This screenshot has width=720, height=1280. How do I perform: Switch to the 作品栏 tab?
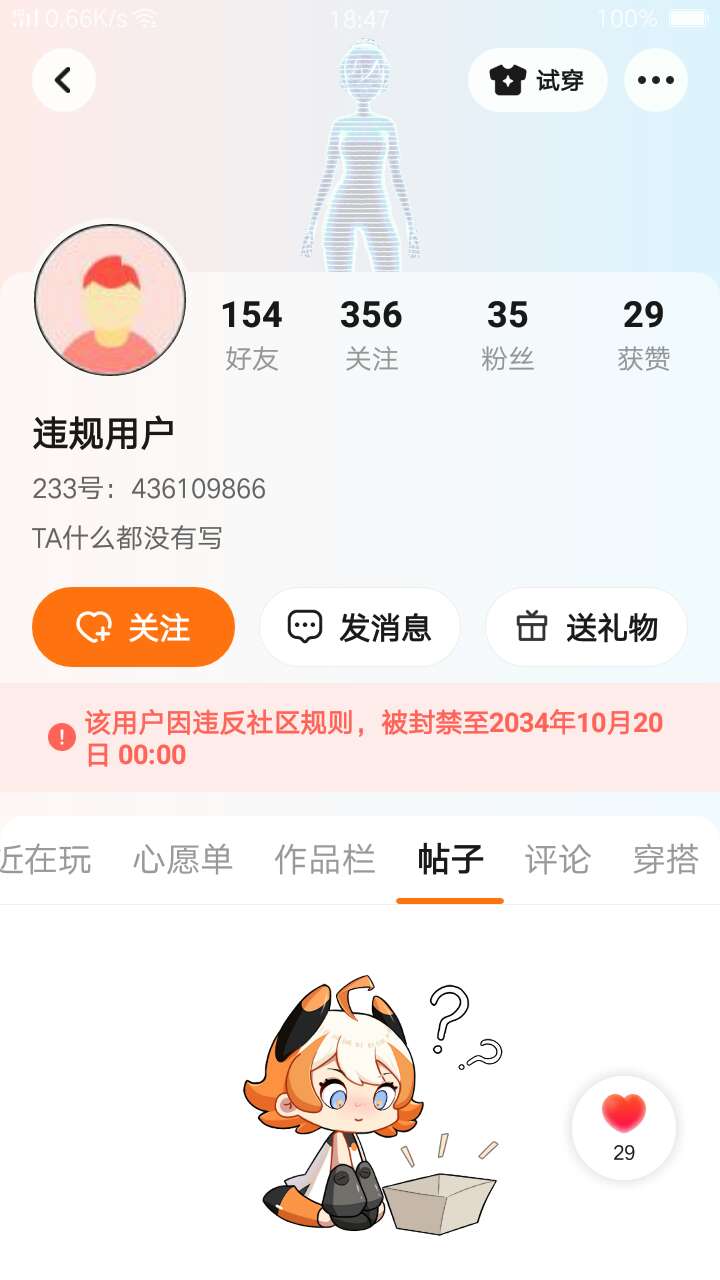(325, 859)
